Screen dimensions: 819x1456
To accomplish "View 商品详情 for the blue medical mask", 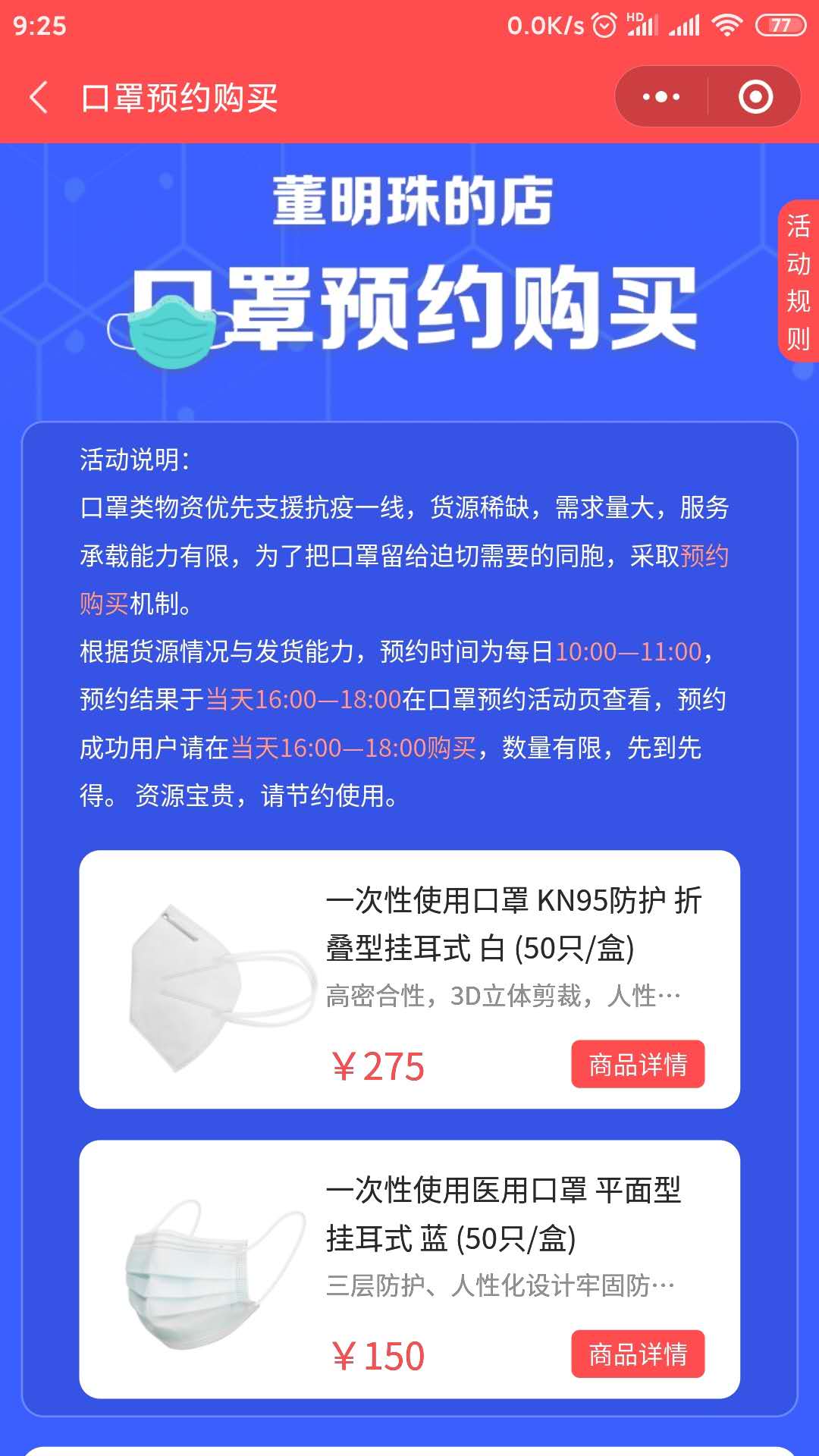I will (637, 1354).
